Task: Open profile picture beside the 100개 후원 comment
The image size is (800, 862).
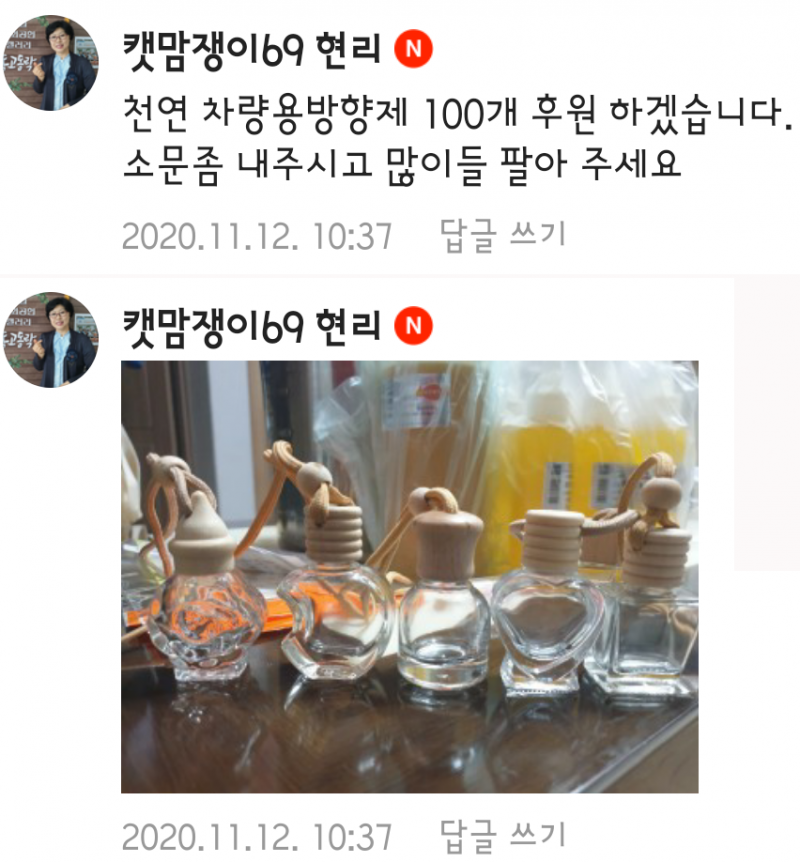Action: tap(51, 63)
